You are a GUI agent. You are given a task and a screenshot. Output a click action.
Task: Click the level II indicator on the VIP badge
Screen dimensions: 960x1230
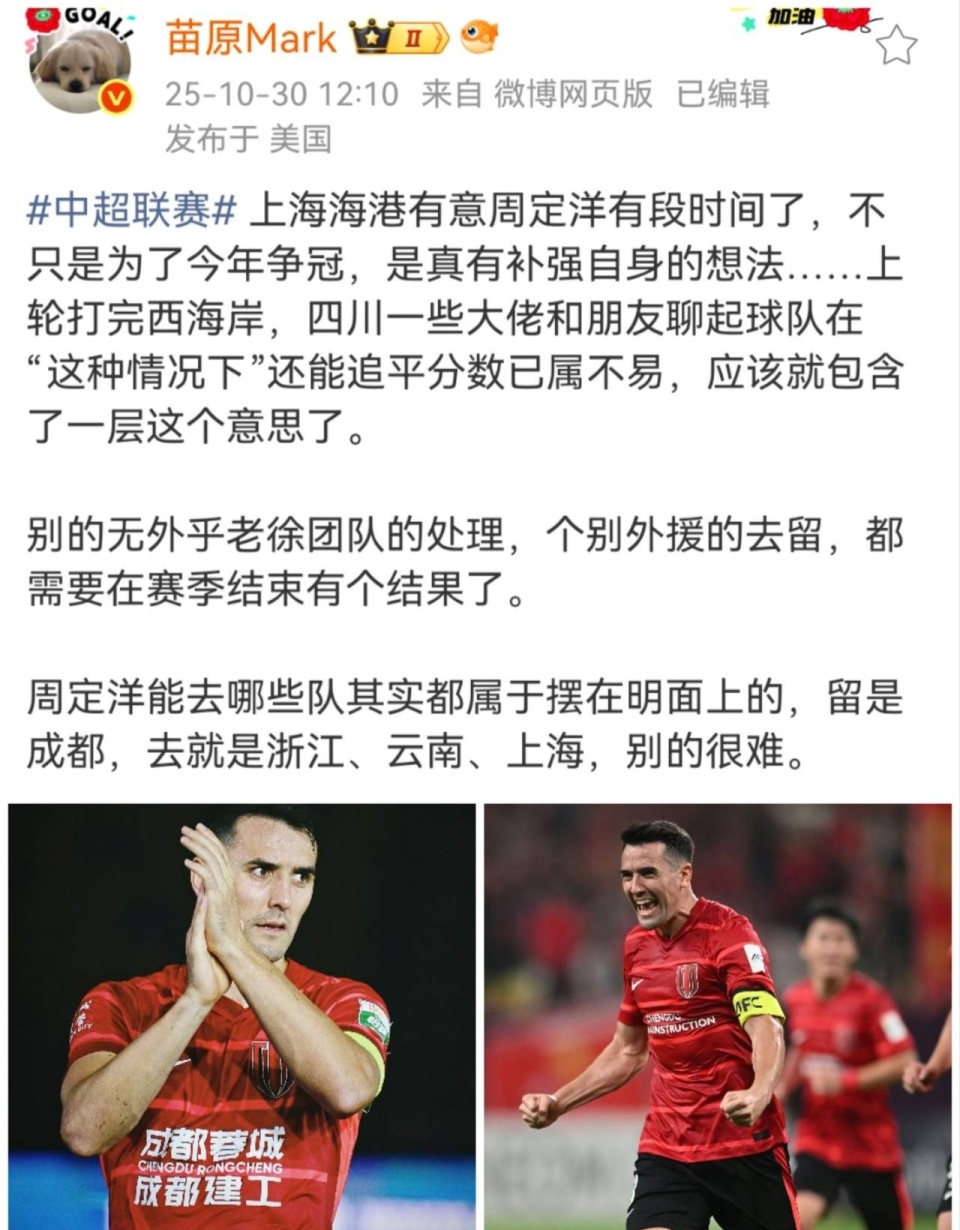click(415, 38)
